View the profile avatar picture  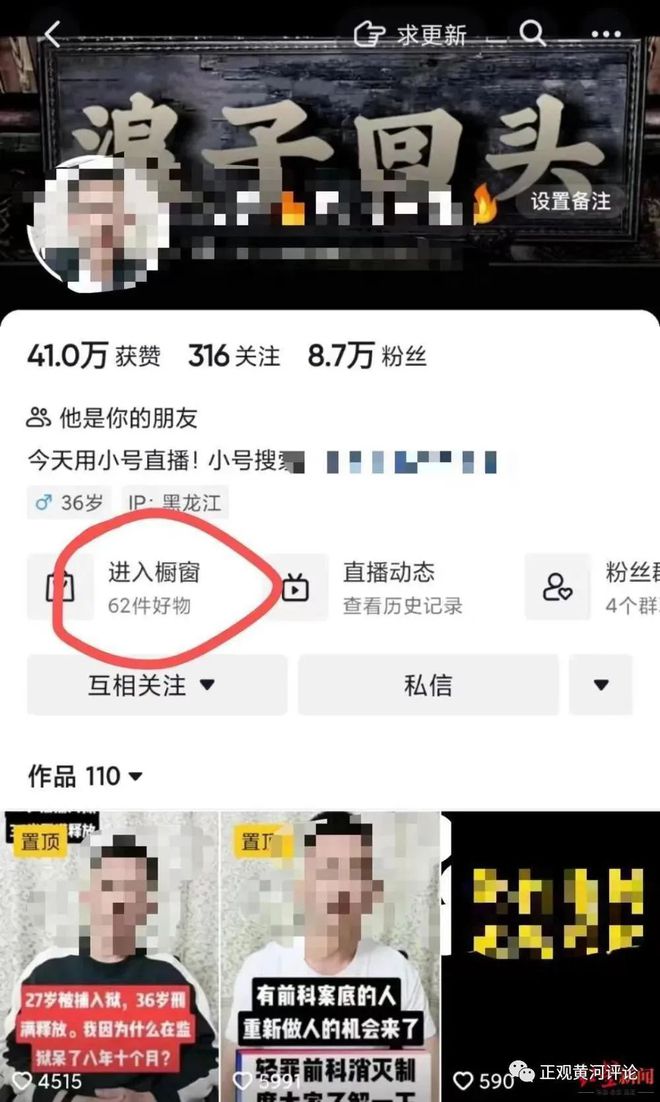click(x=98, y=224)
